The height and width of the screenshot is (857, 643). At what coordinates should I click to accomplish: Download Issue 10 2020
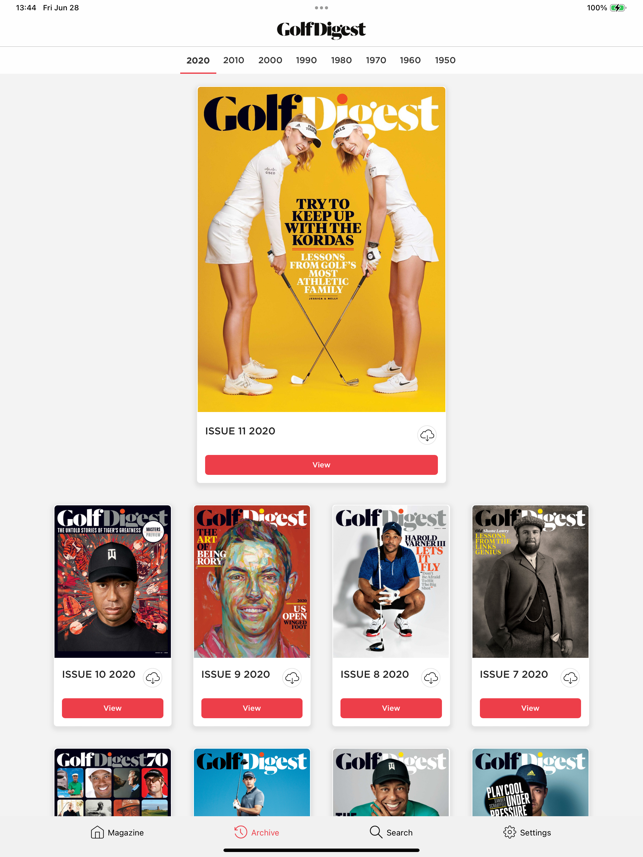153,678
